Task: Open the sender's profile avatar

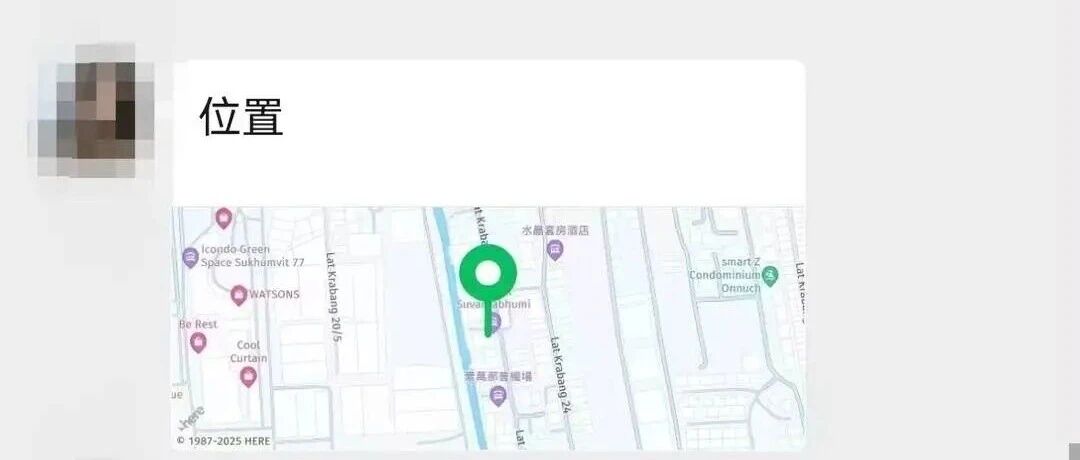Action: coord(95,111)
